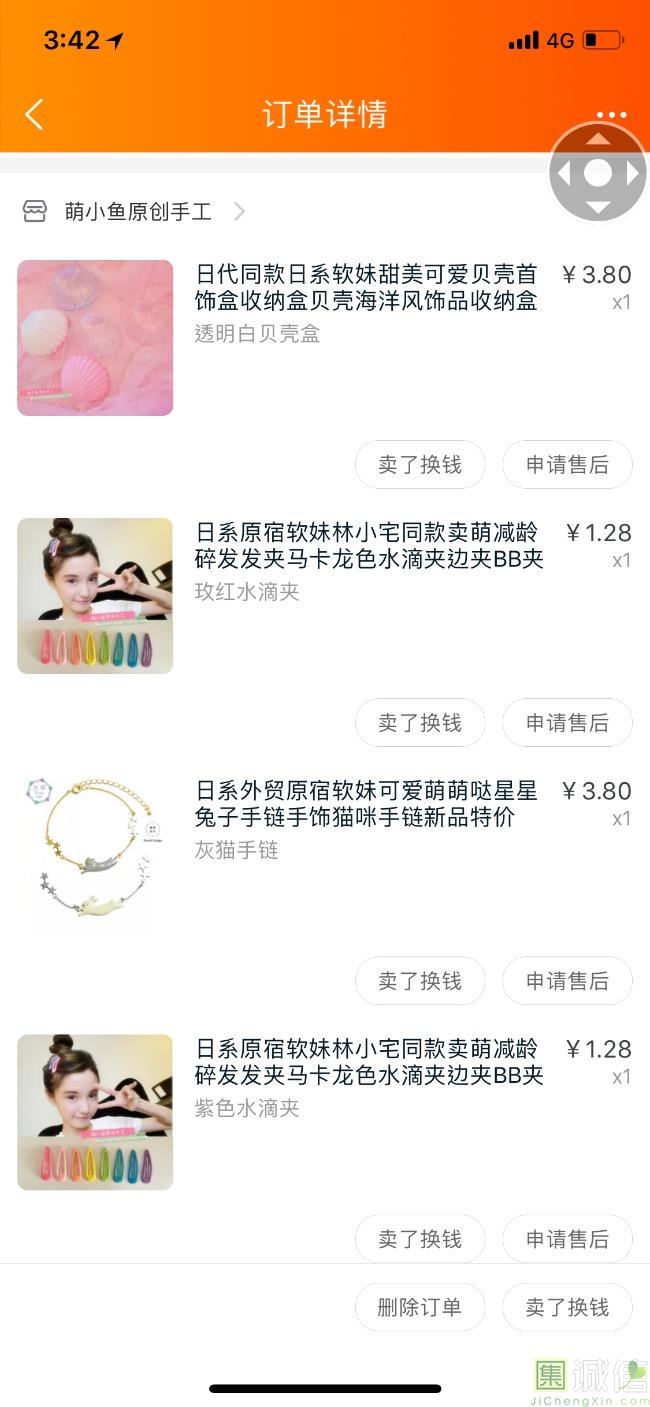650x1407 pixels.
Task: Go back from the order details page
Action: click(34, 114)
